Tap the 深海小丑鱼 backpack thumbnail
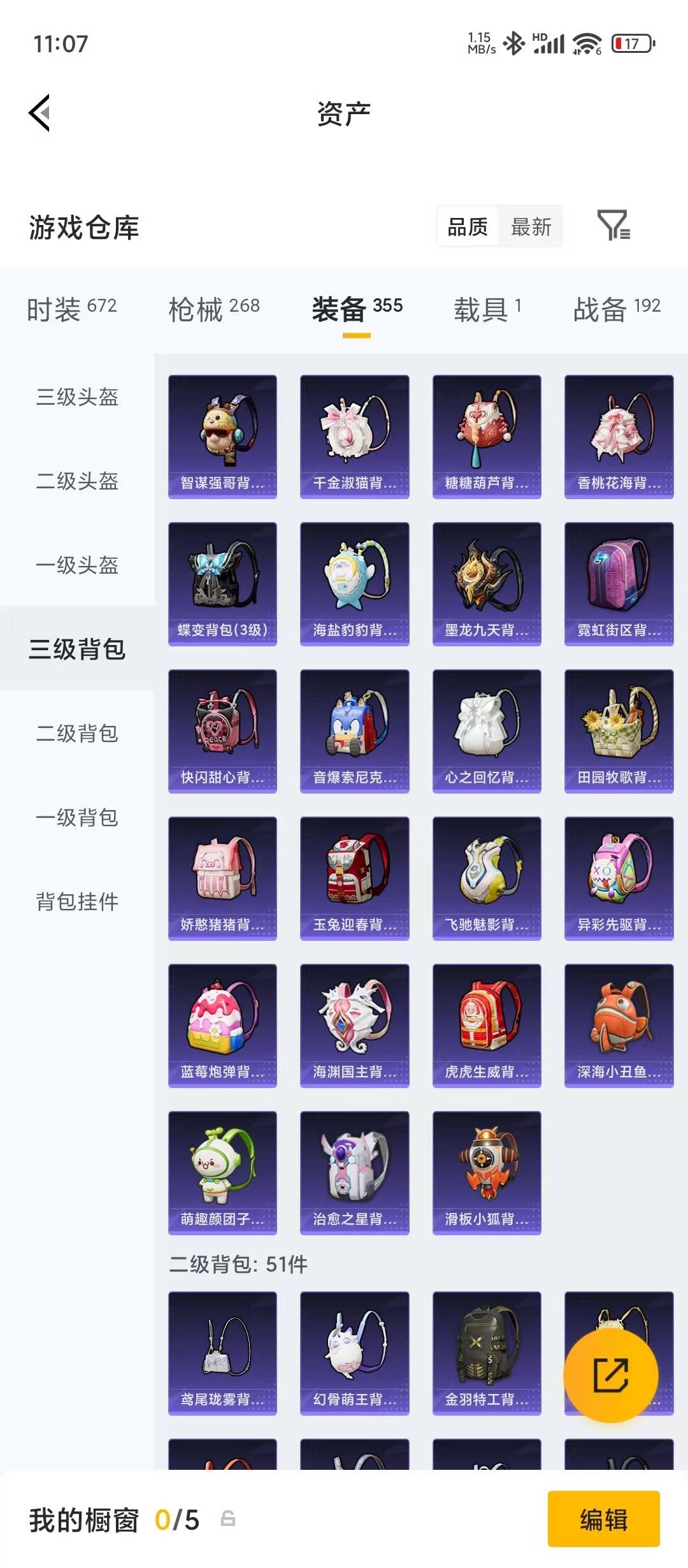The image size is (688, 1568). 617,1023
